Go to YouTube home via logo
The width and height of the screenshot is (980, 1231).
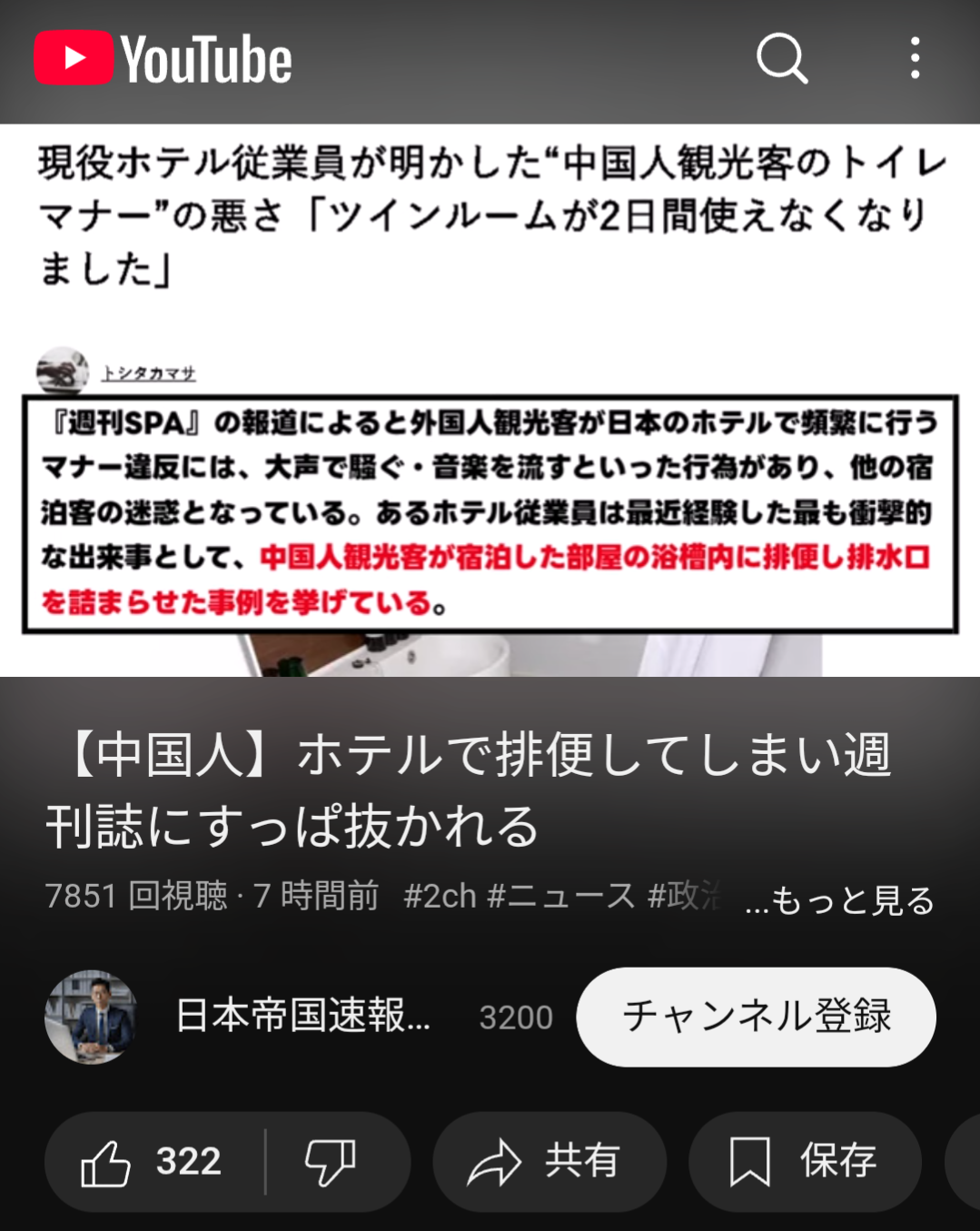point(163,59)
